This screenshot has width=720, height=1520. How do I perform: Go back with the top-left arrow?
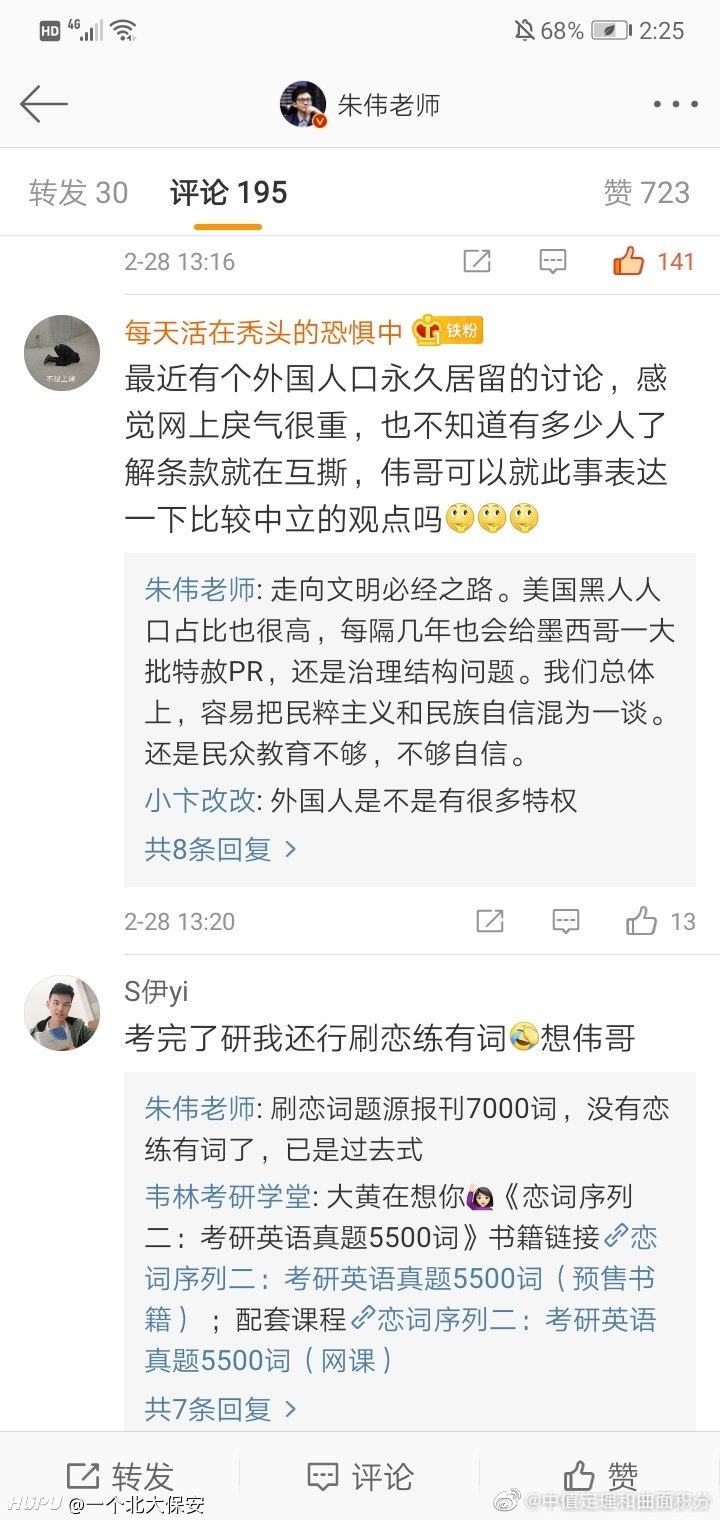[x=44, y=104]
